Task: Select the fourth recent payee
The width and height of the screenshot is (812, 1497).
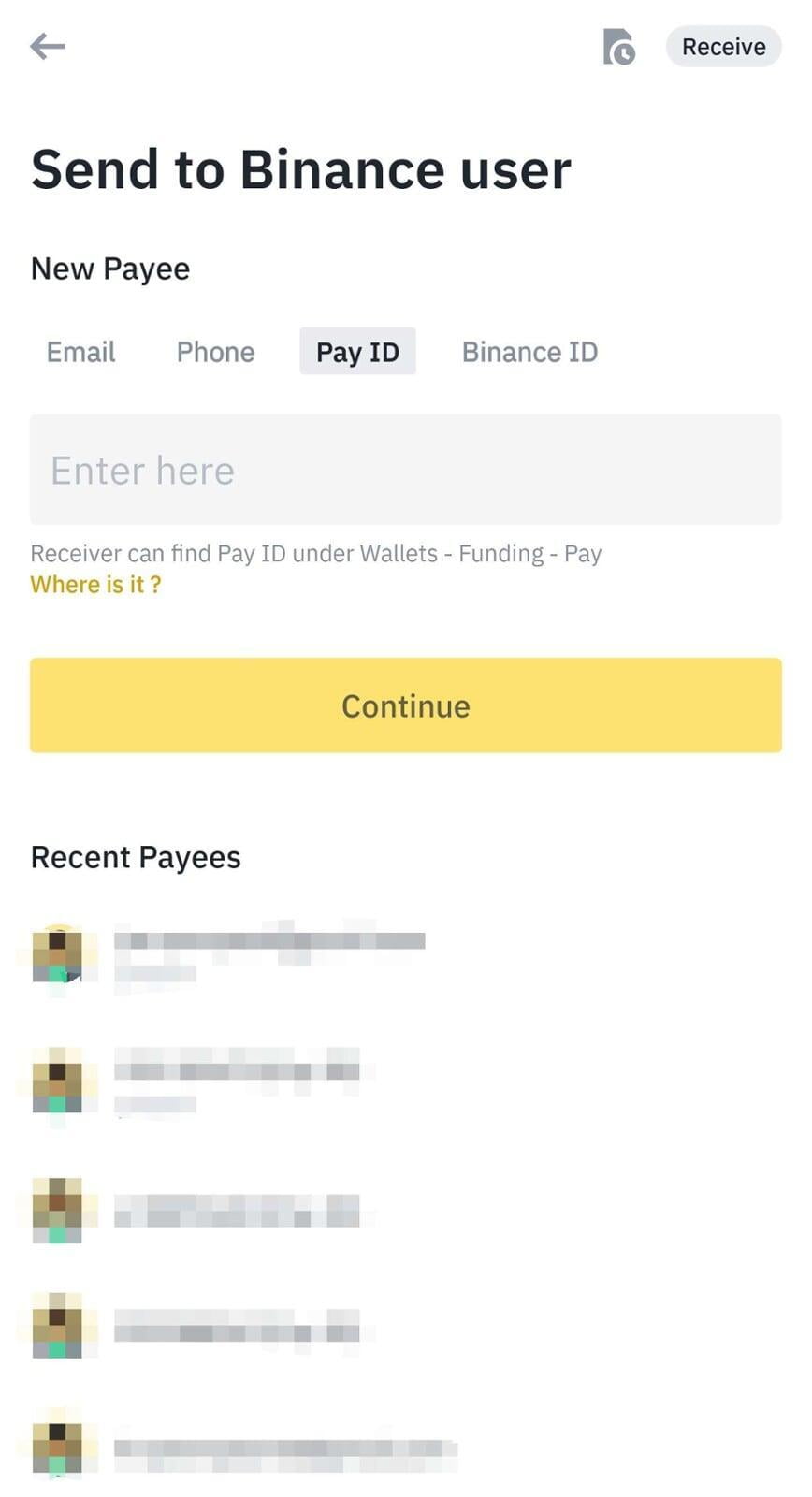Action: point(234,1325)
